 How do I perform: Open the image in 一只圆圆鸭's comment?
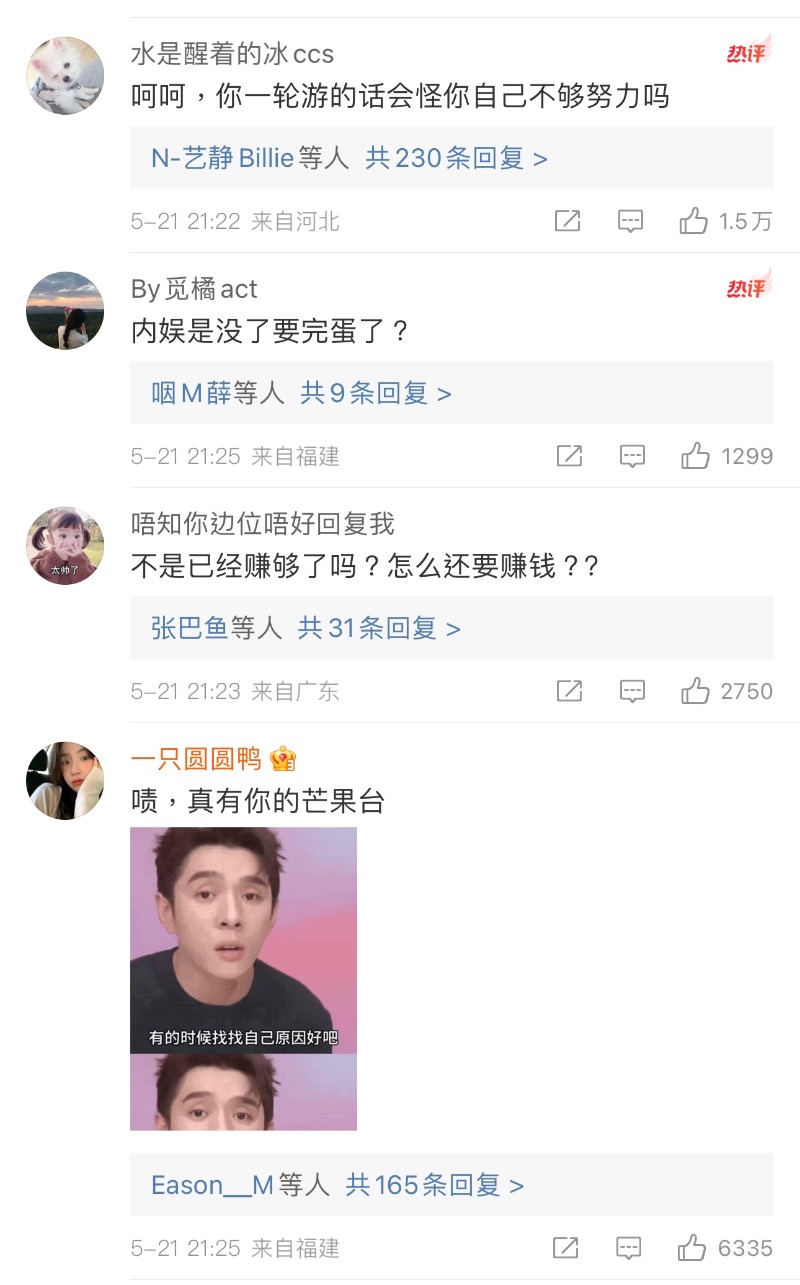(x=243, y=978)
